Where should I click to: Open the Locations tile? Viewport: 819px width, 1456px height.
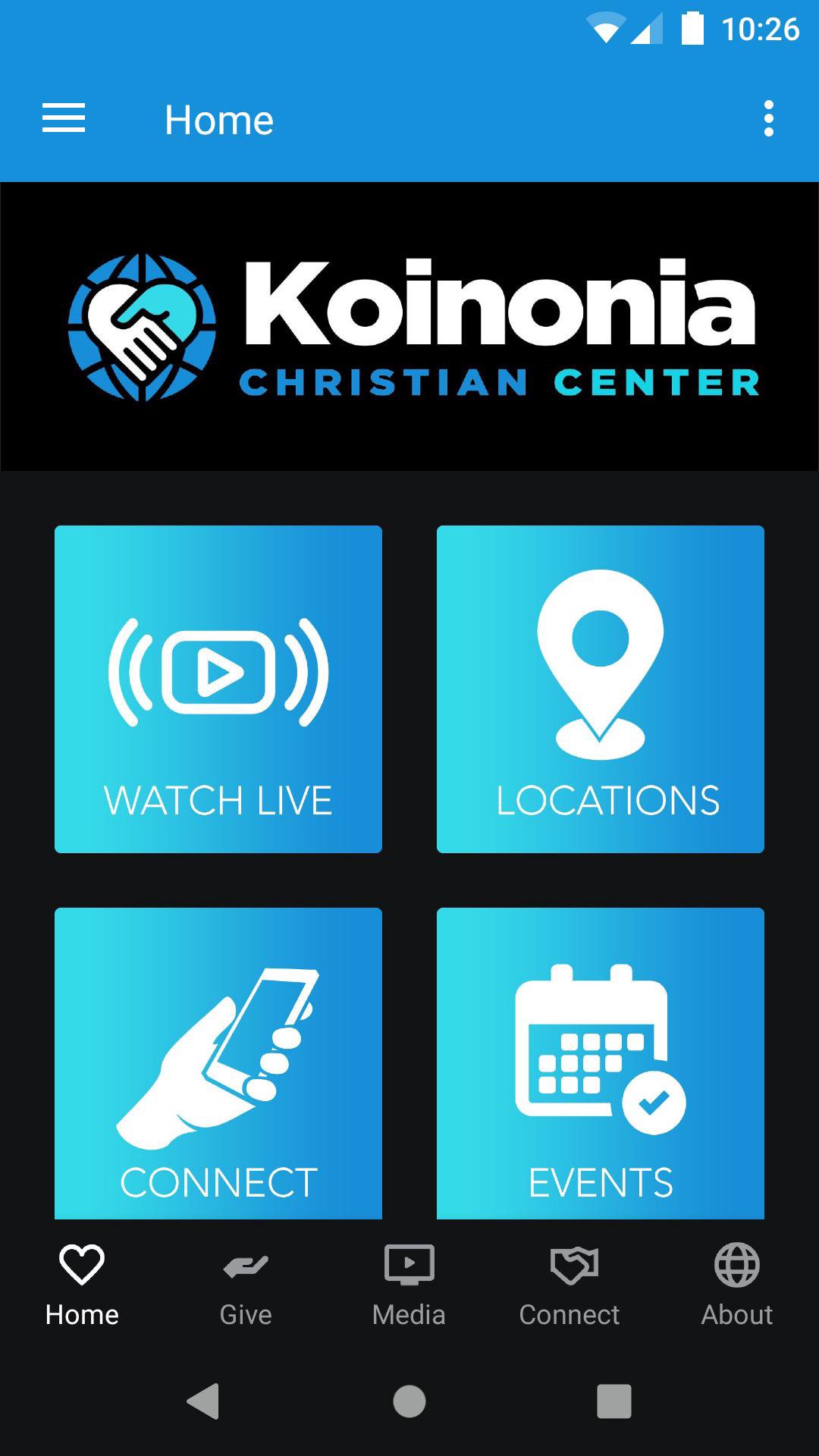601,689
